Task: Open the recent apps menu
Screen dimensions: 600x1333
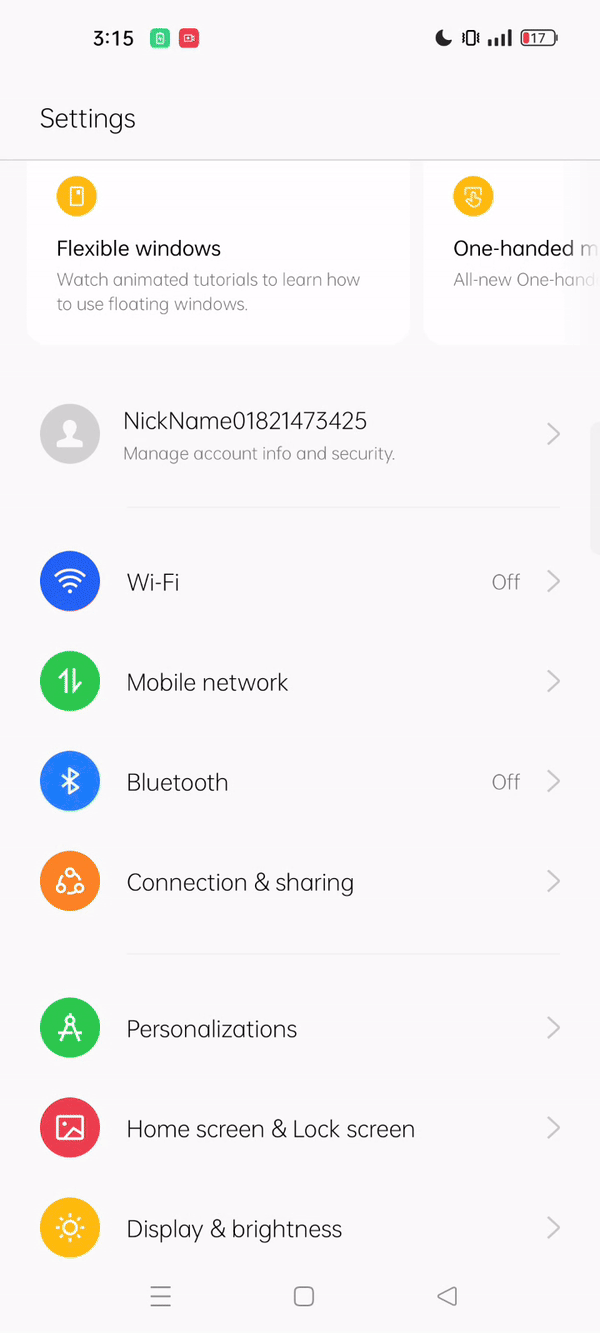Action: click(160, 1297)
